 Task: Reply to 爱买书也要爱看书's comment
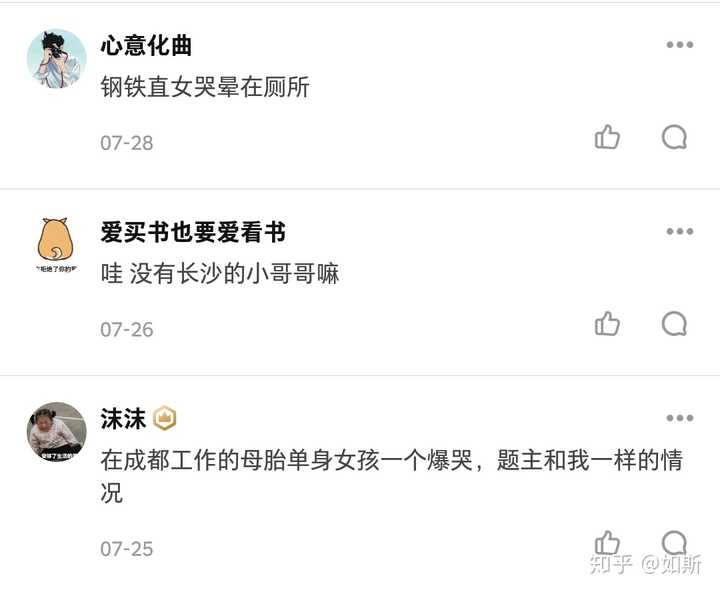tap(675, 324)
